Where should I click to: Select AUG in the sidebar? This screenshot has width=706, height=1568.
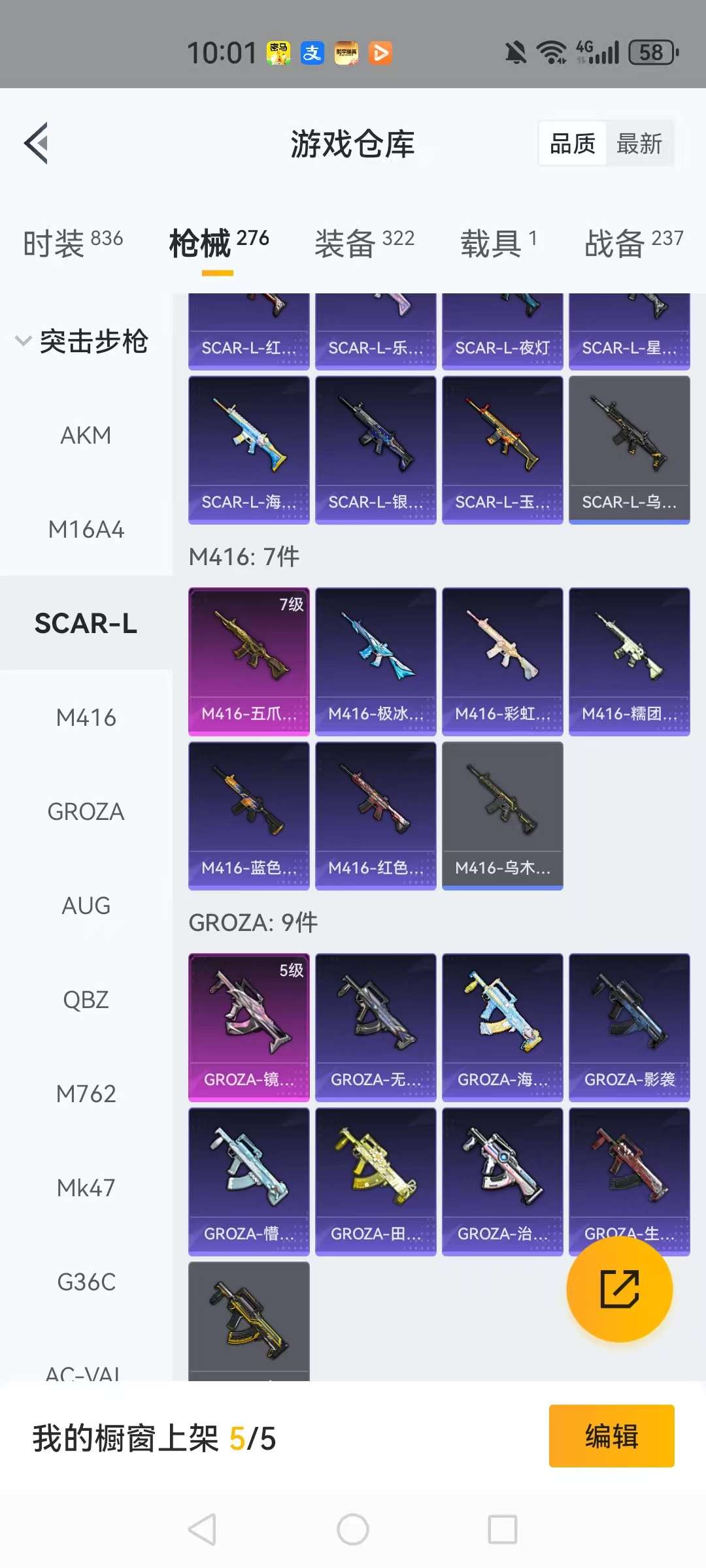click(x=86, y=906)
